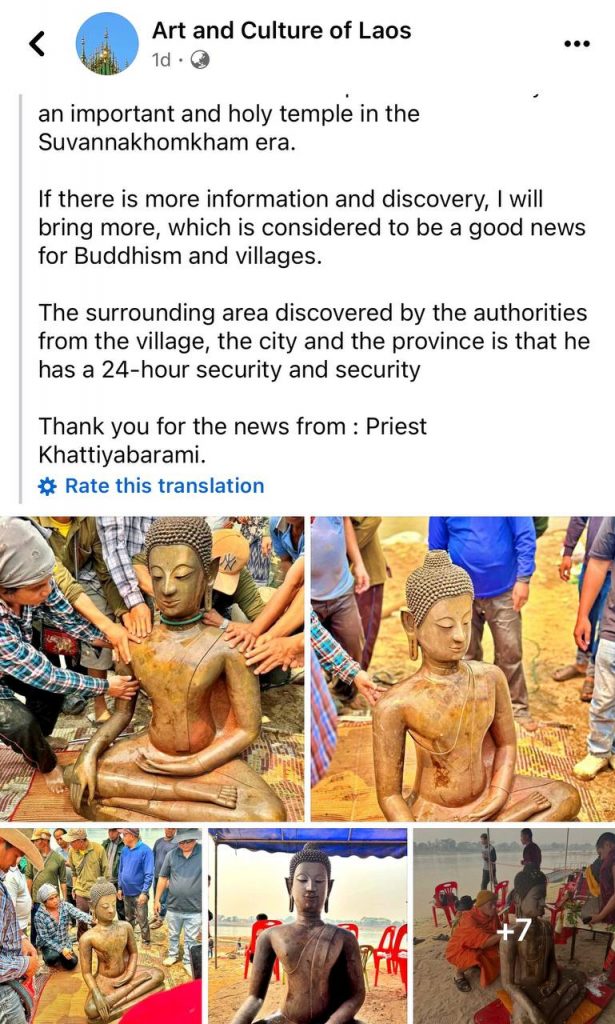The width and height of the screenshot is (615, 1024).
Task: Open the page's profile picture
Action: coord(107,43)
